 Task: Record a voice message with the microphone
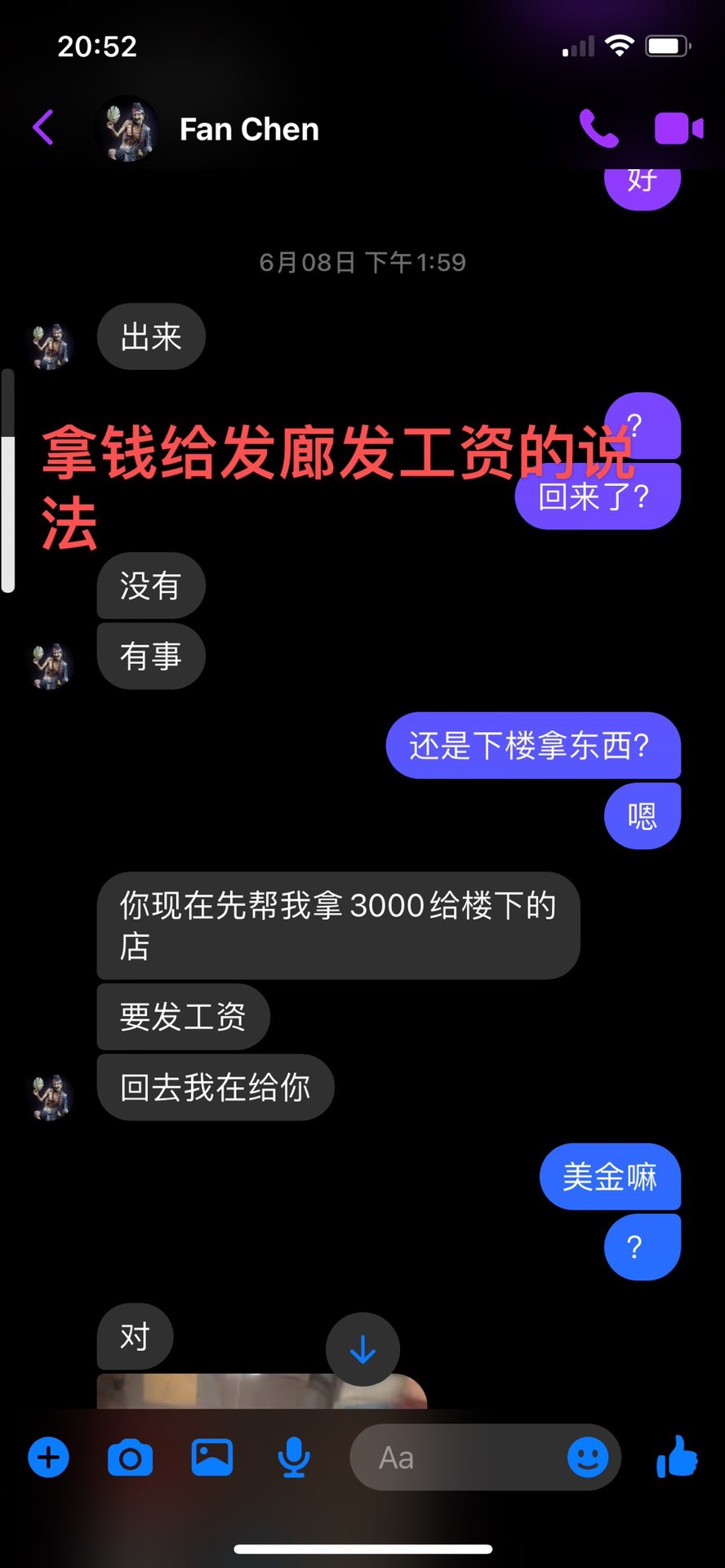click(294, 1458)
